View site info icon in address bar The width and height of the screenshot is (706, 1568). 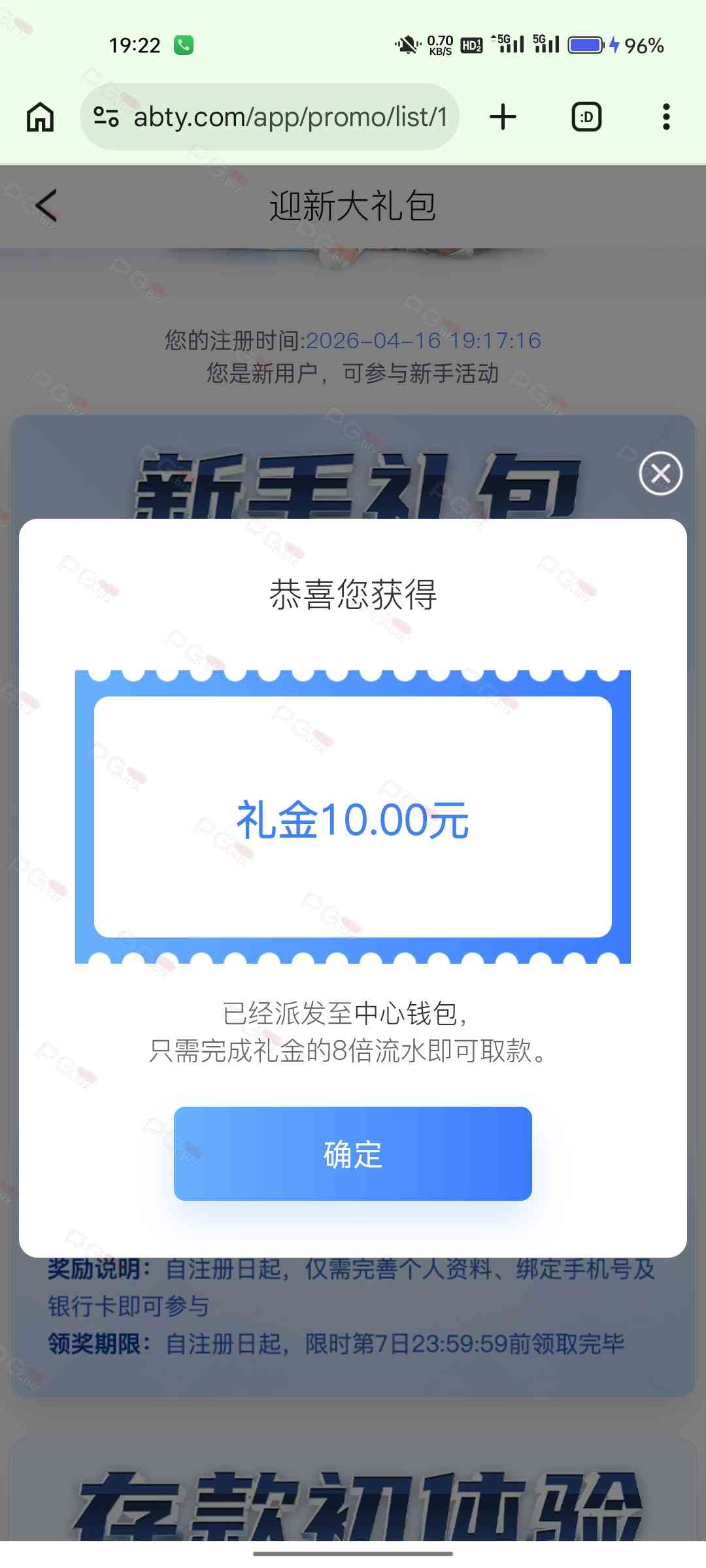(106, 117)
